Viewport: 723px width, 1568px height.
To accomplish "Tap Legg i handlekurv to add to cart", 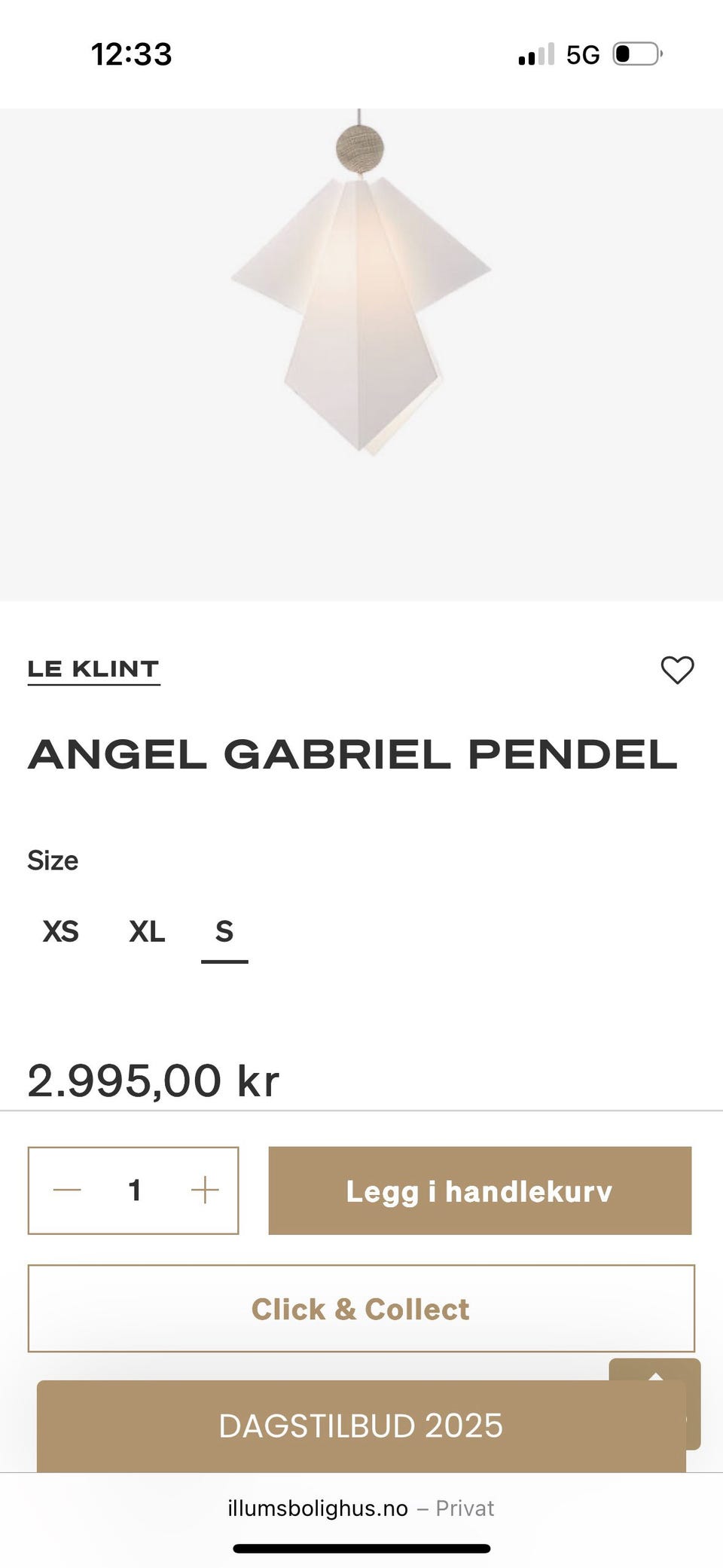I will [x=480, y=1191].
